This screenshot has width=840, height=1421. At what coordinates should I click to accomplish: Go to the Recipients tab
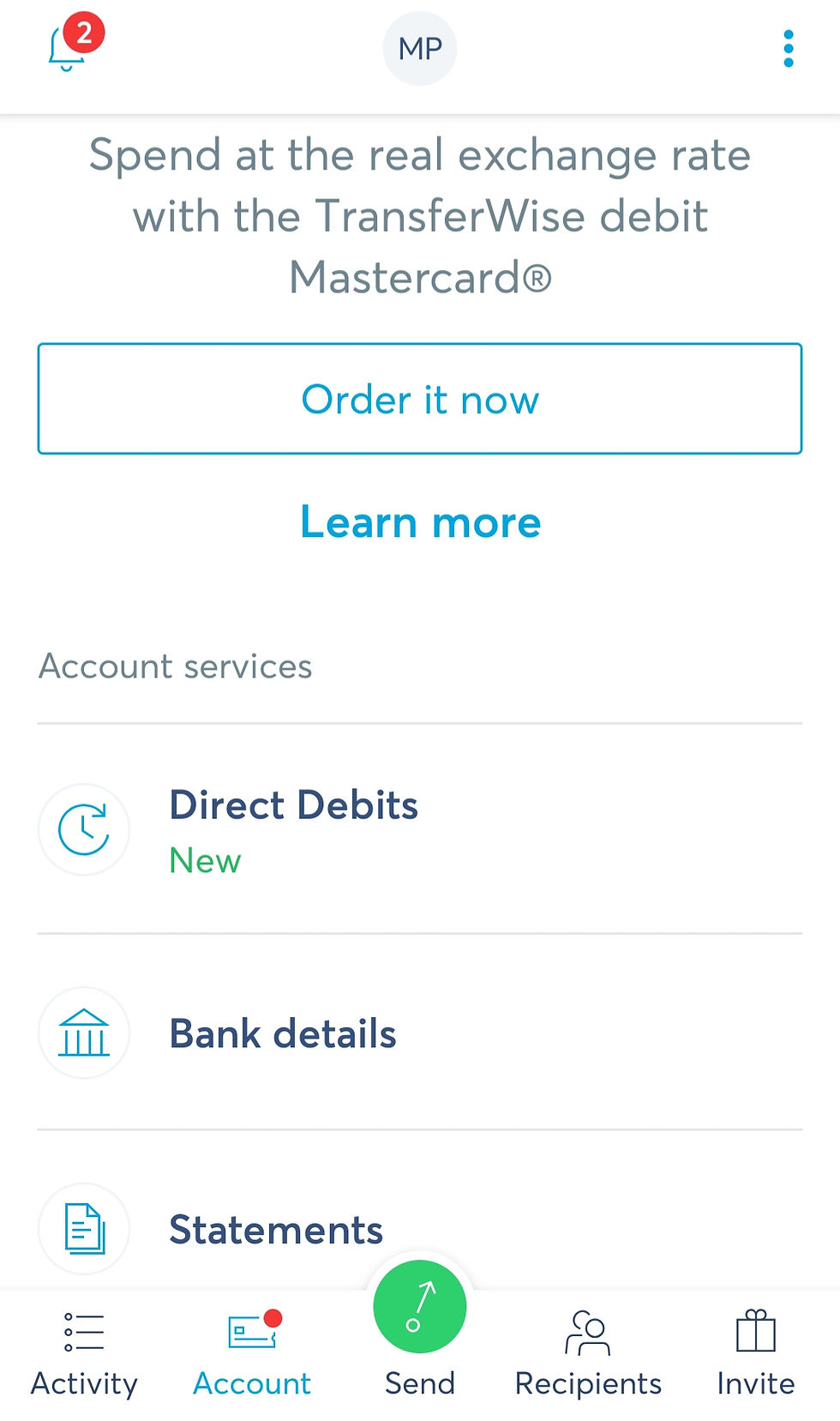click(x=588, y=1355)
